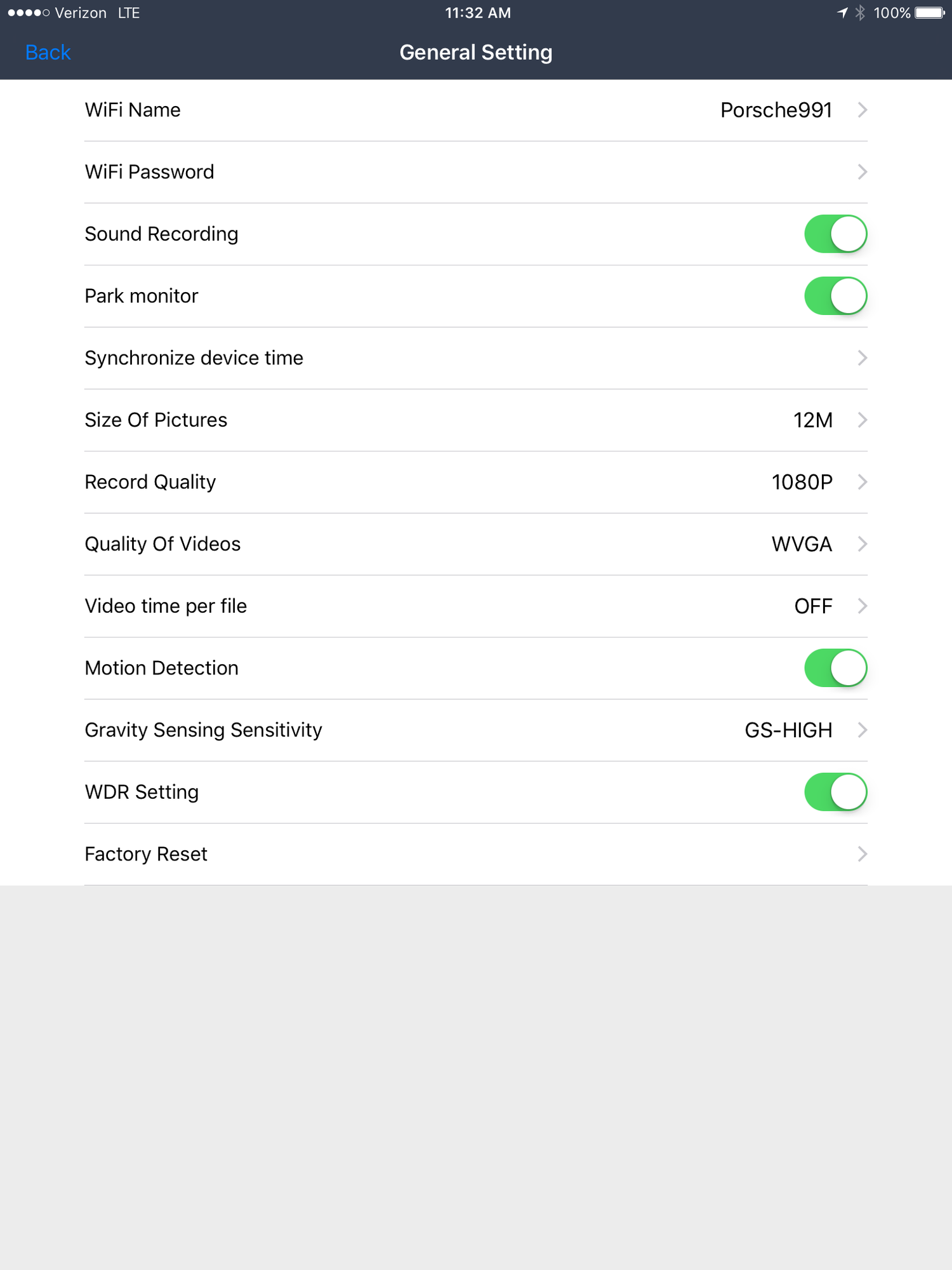The height and width of the screenshot is (1270, 952).
Task: Open the WiFi Password row
Action: click(476, 172)
